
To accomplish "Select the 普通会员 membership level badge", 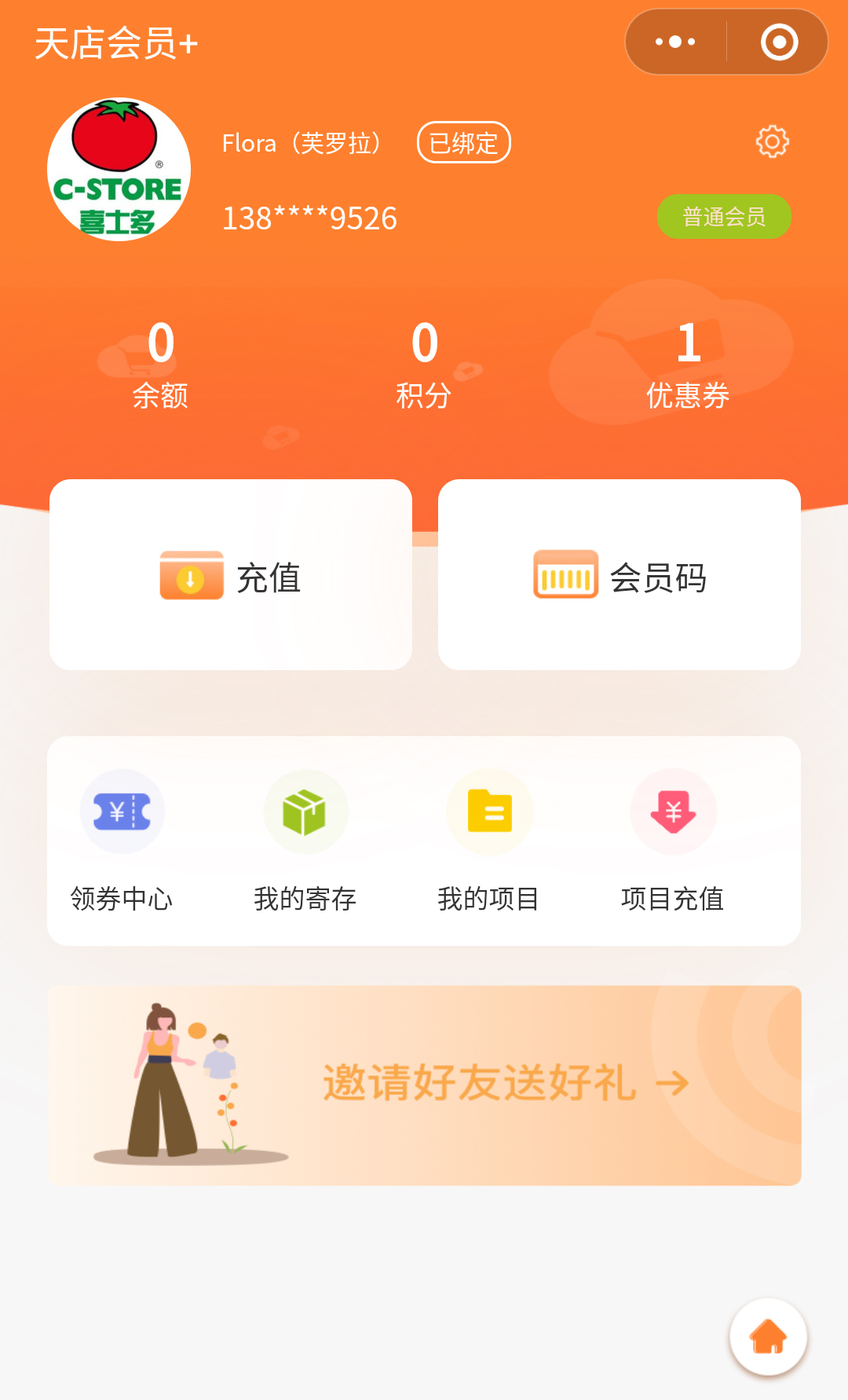I will (723, 215).
